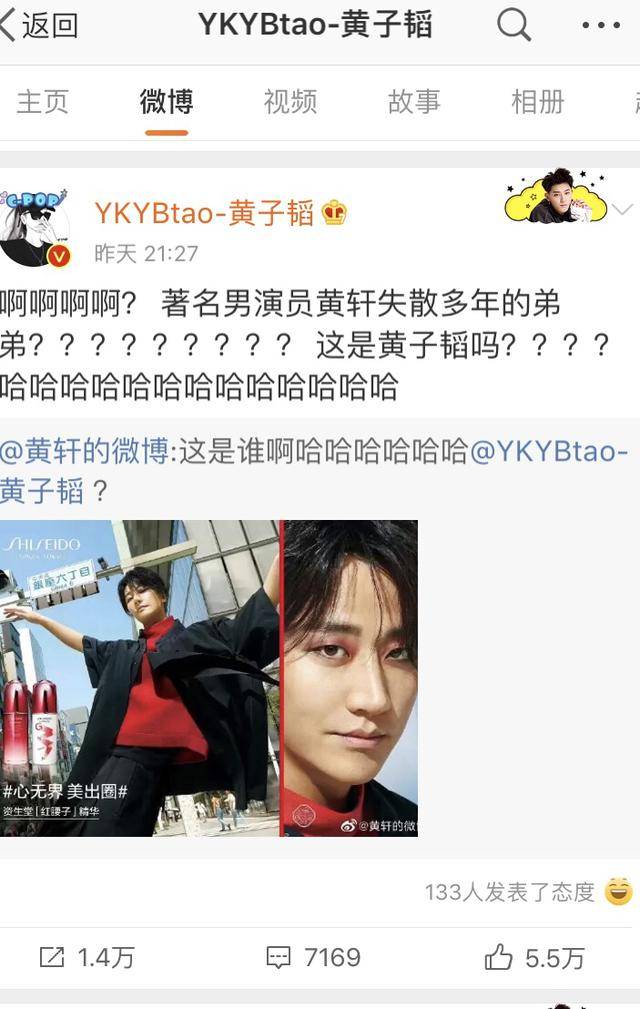The width and height of the screenshot is (640, 1009).
Task: Switch to the 视频 tab
Action: coord(290,101)
